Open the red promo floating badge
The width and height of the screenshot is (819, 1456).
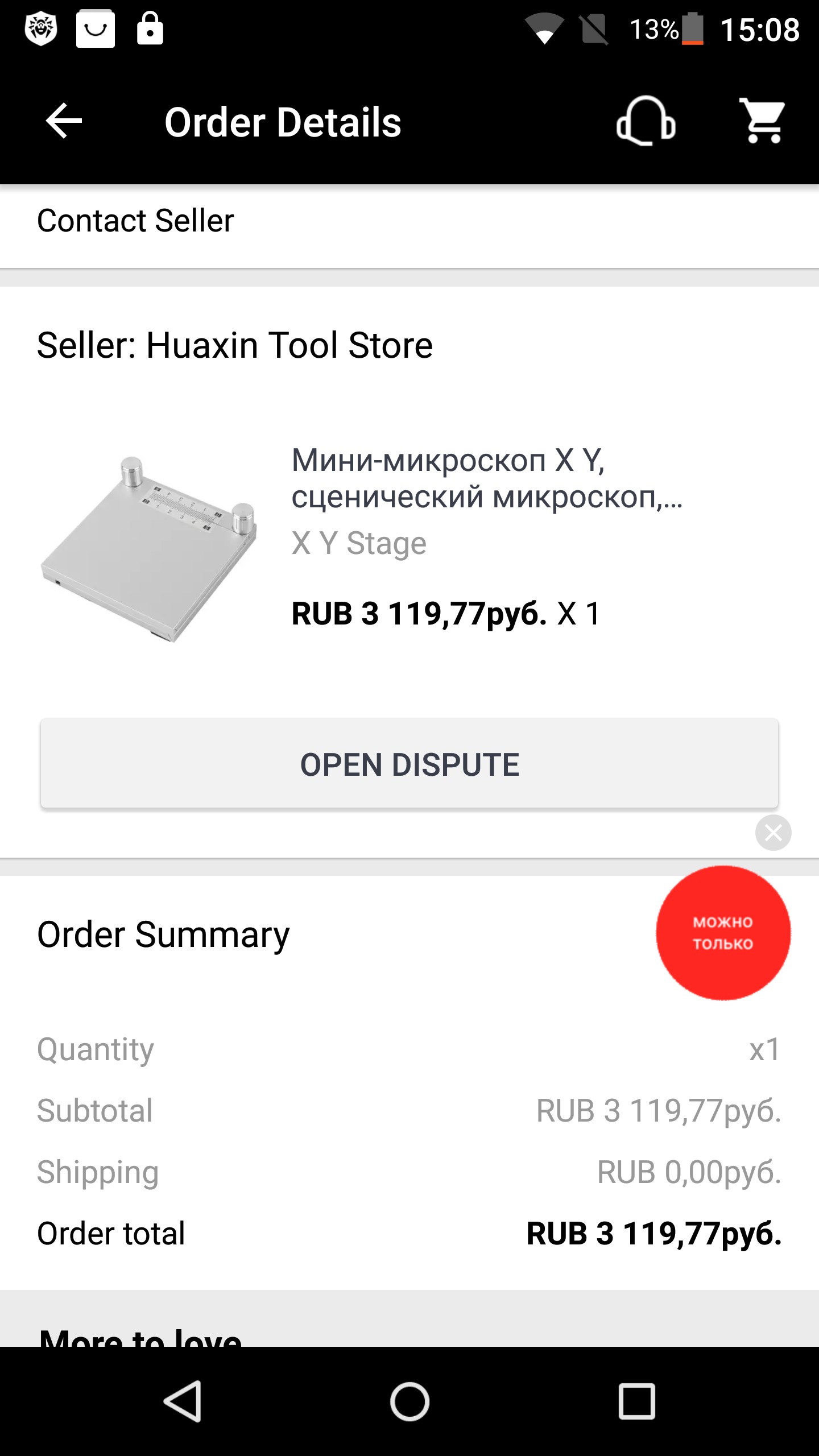coord(723,933)
